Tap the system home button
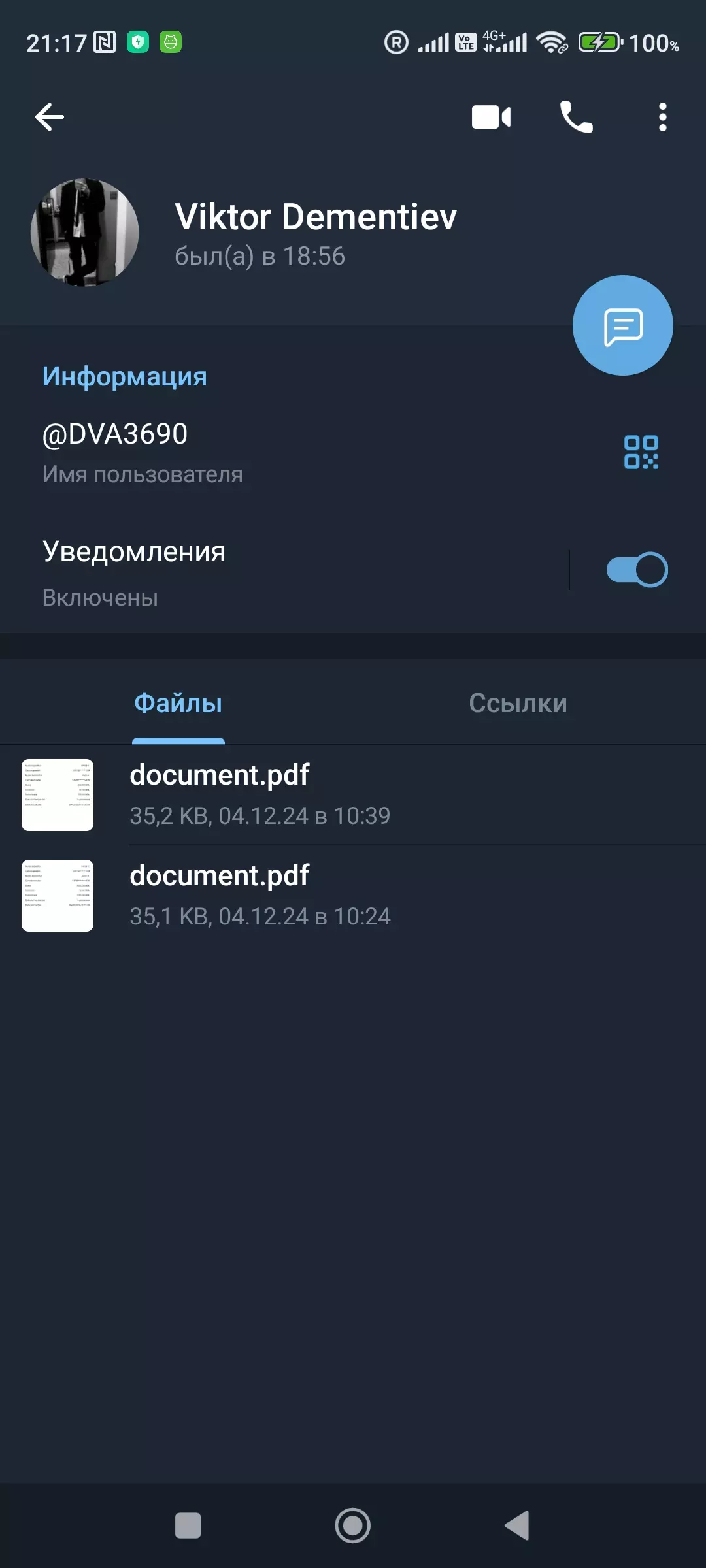The height and width of the screenshot is (1568, 706). tap(353, 1526)
